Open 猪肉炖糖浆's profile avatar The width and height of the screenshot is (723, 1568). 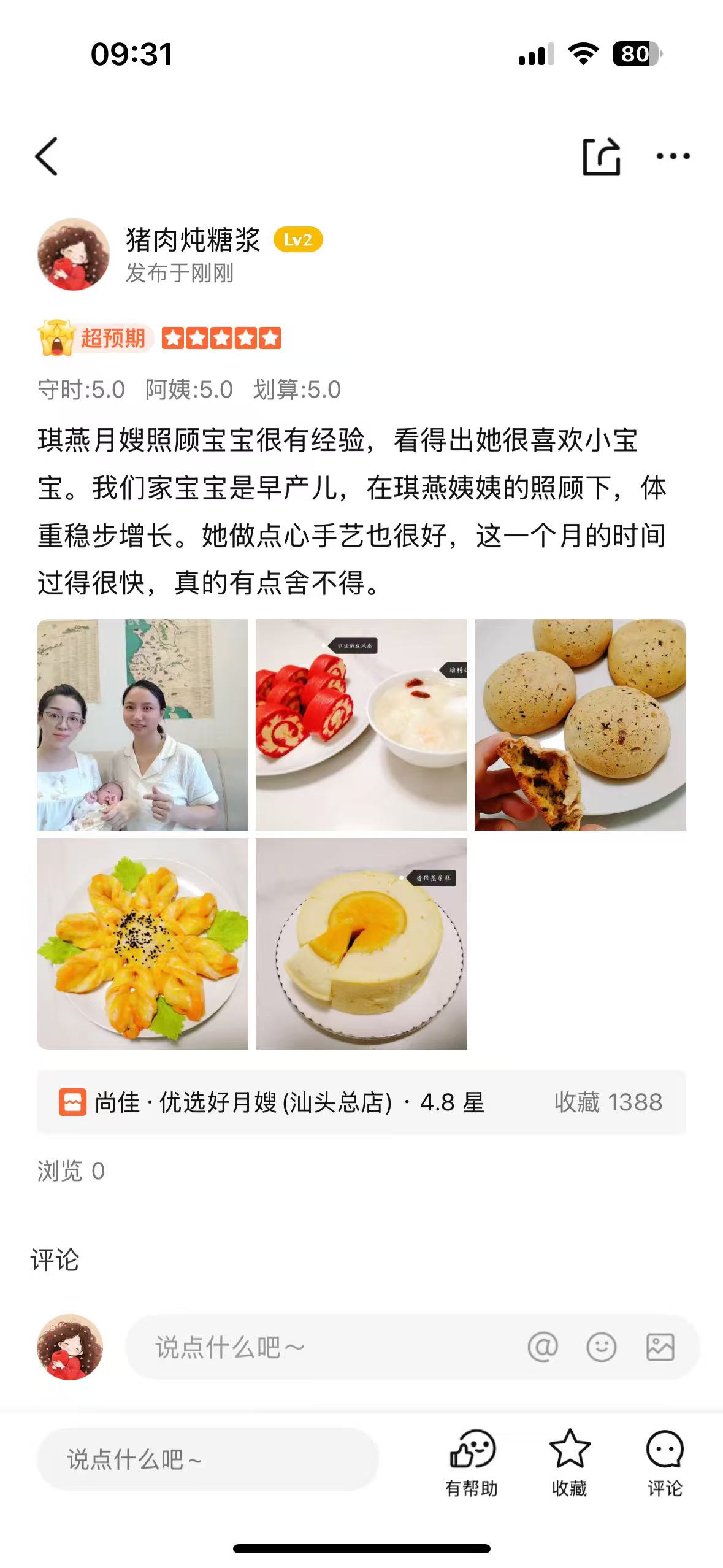tap(74, 254)
